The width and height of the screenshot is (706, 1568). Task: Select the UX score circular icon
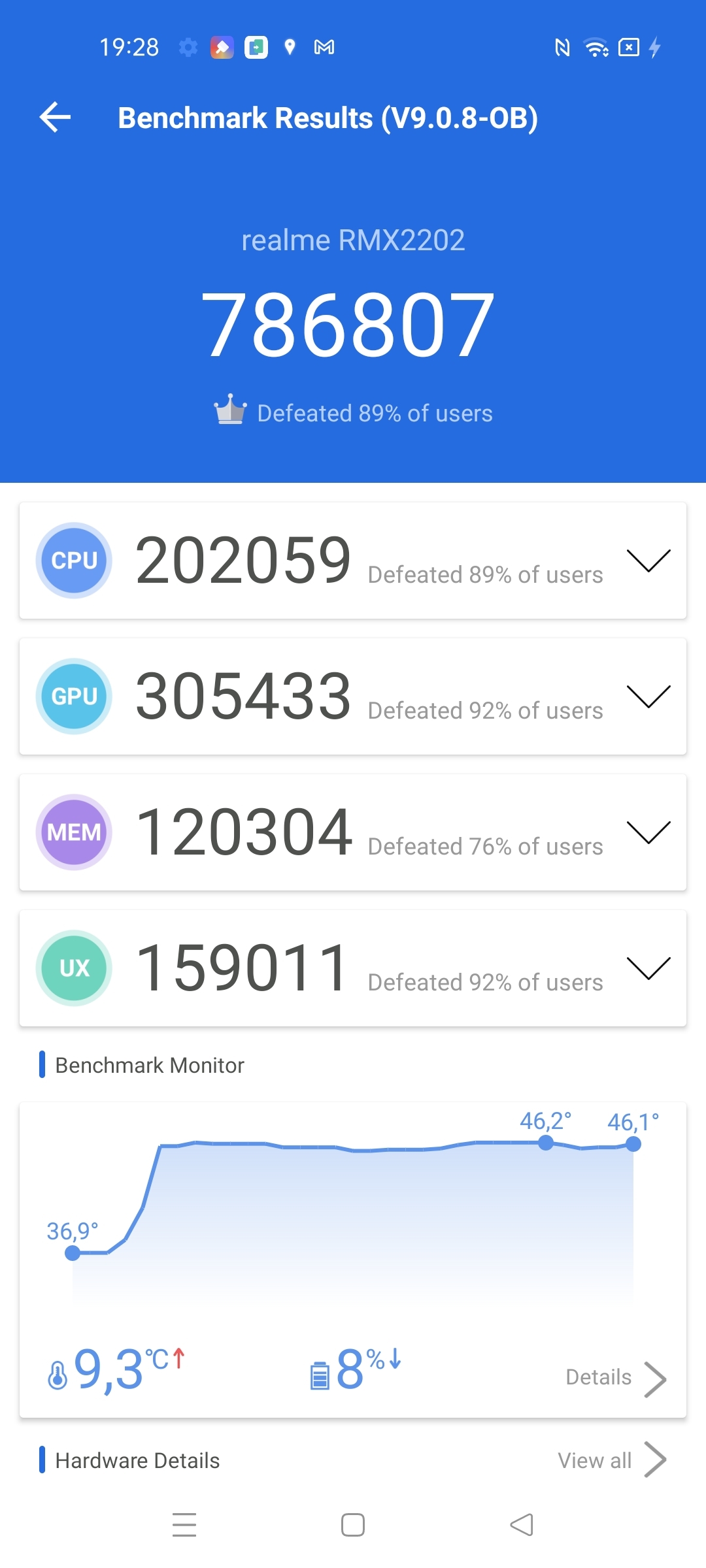coord(73,968)
